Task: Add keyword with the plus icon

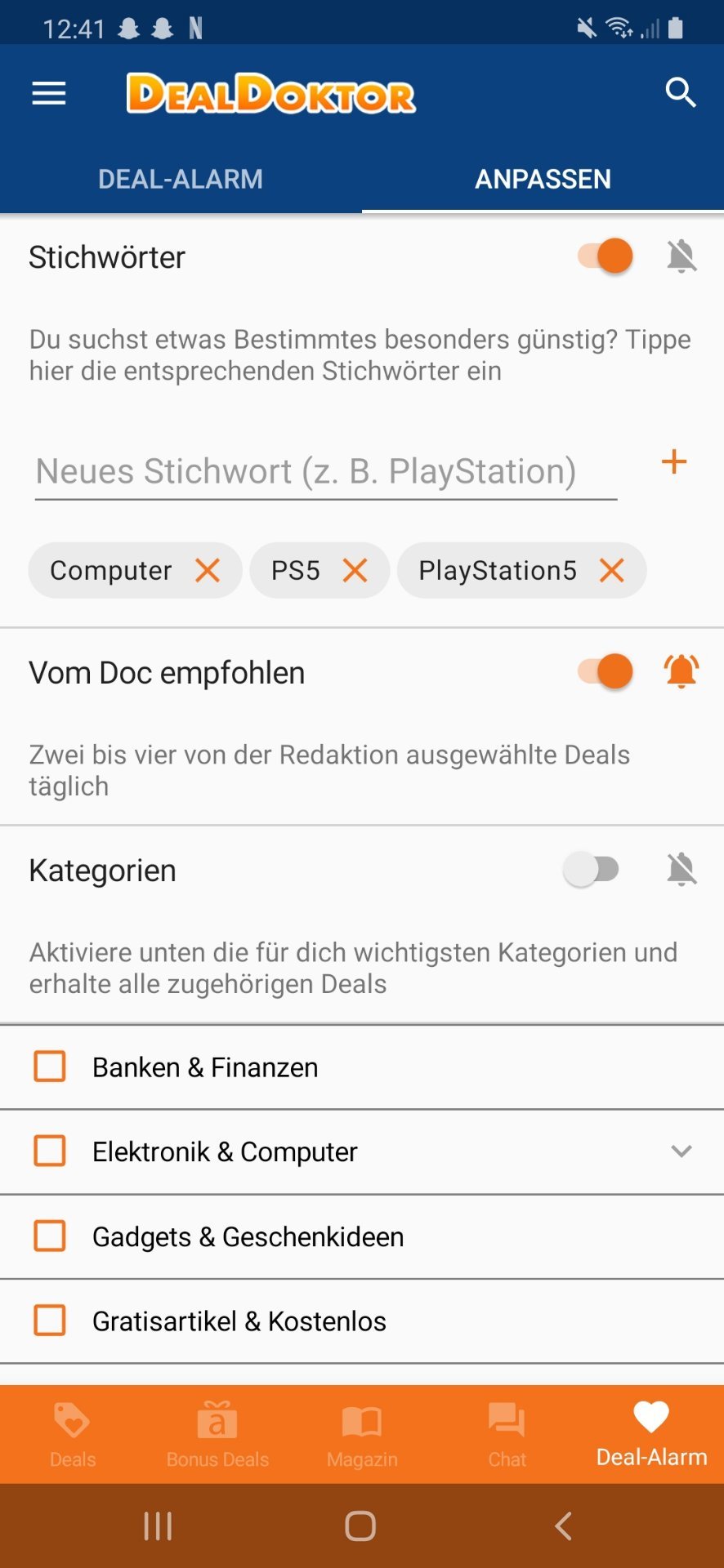Action: [674, 462]
